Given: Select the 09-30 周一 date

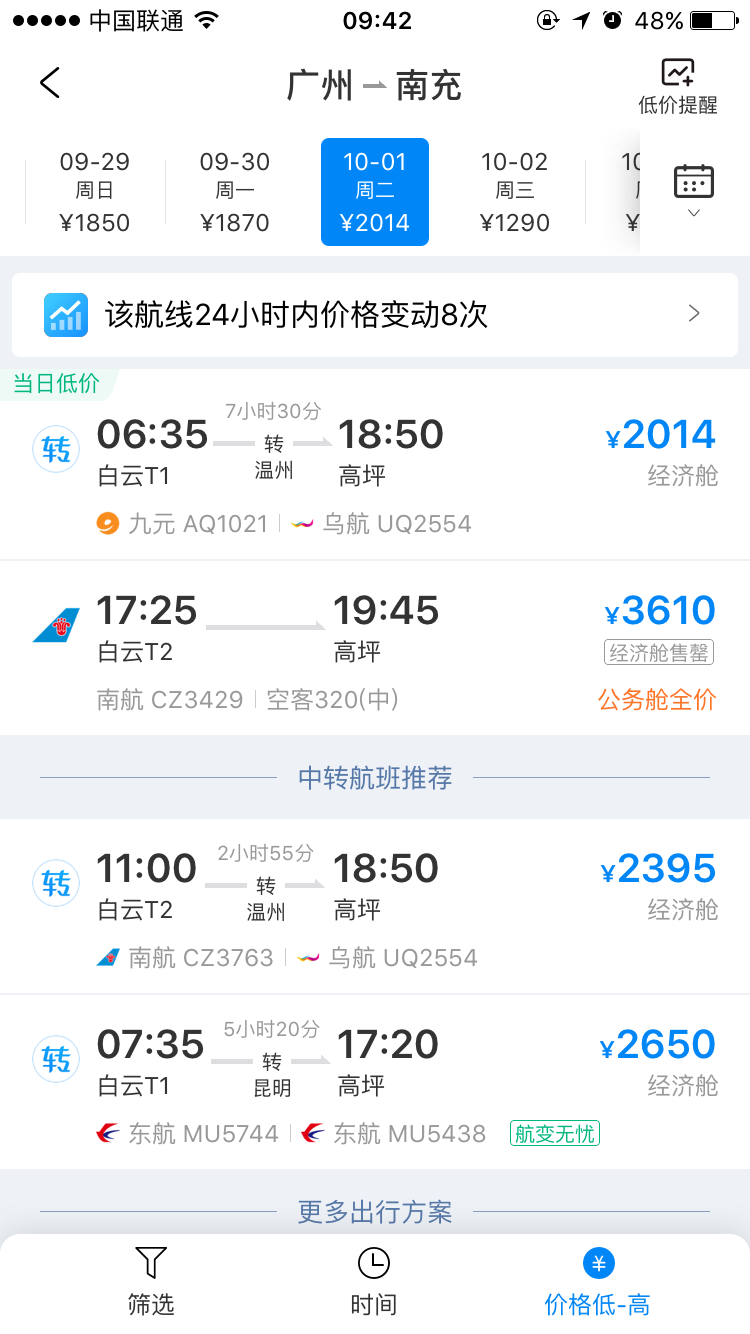Looking at the screenshot, I should coord(234,192).
